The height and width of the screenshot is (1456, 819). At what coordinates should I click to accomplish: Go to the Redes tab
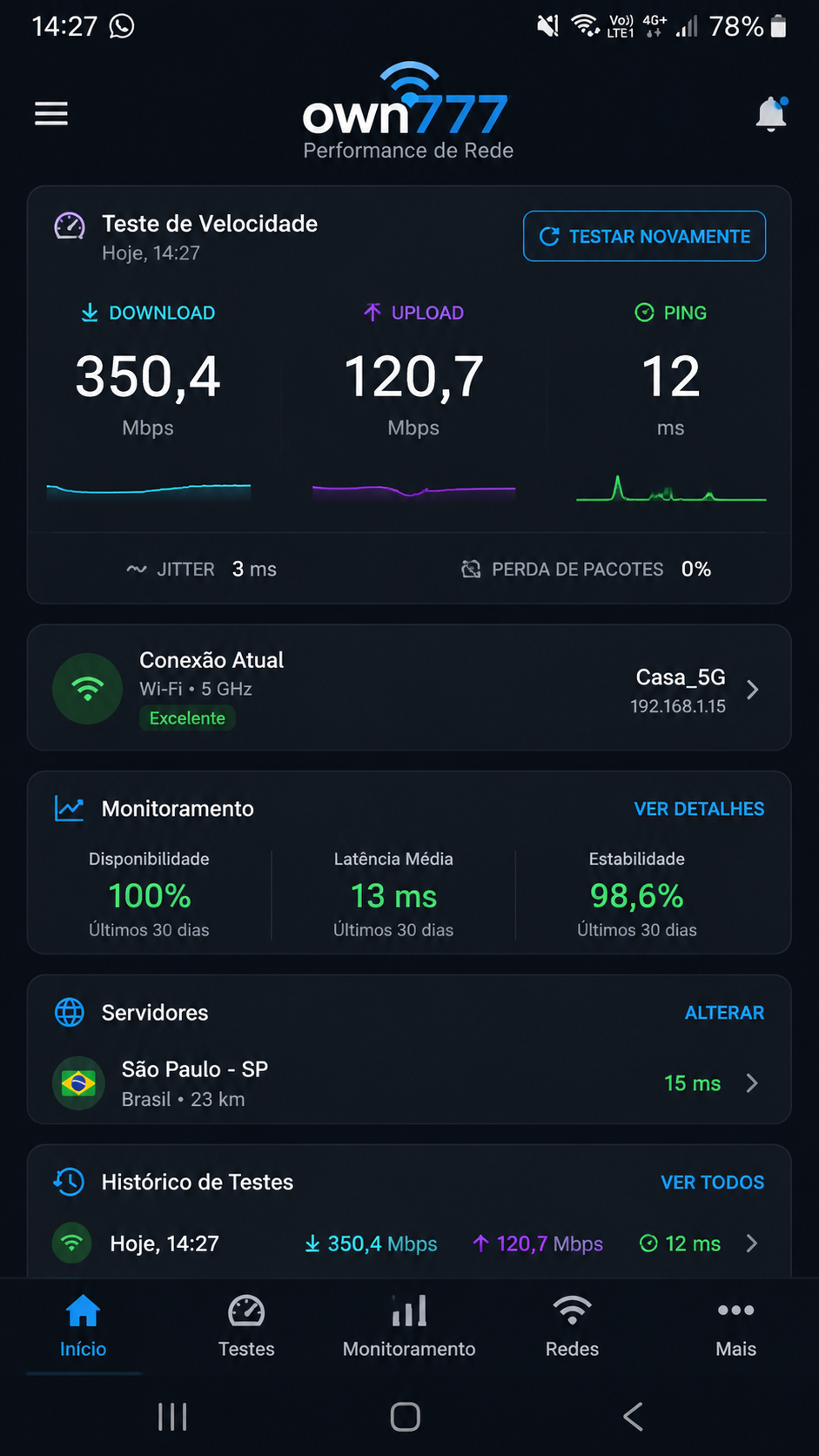[x=572, y=1326]
